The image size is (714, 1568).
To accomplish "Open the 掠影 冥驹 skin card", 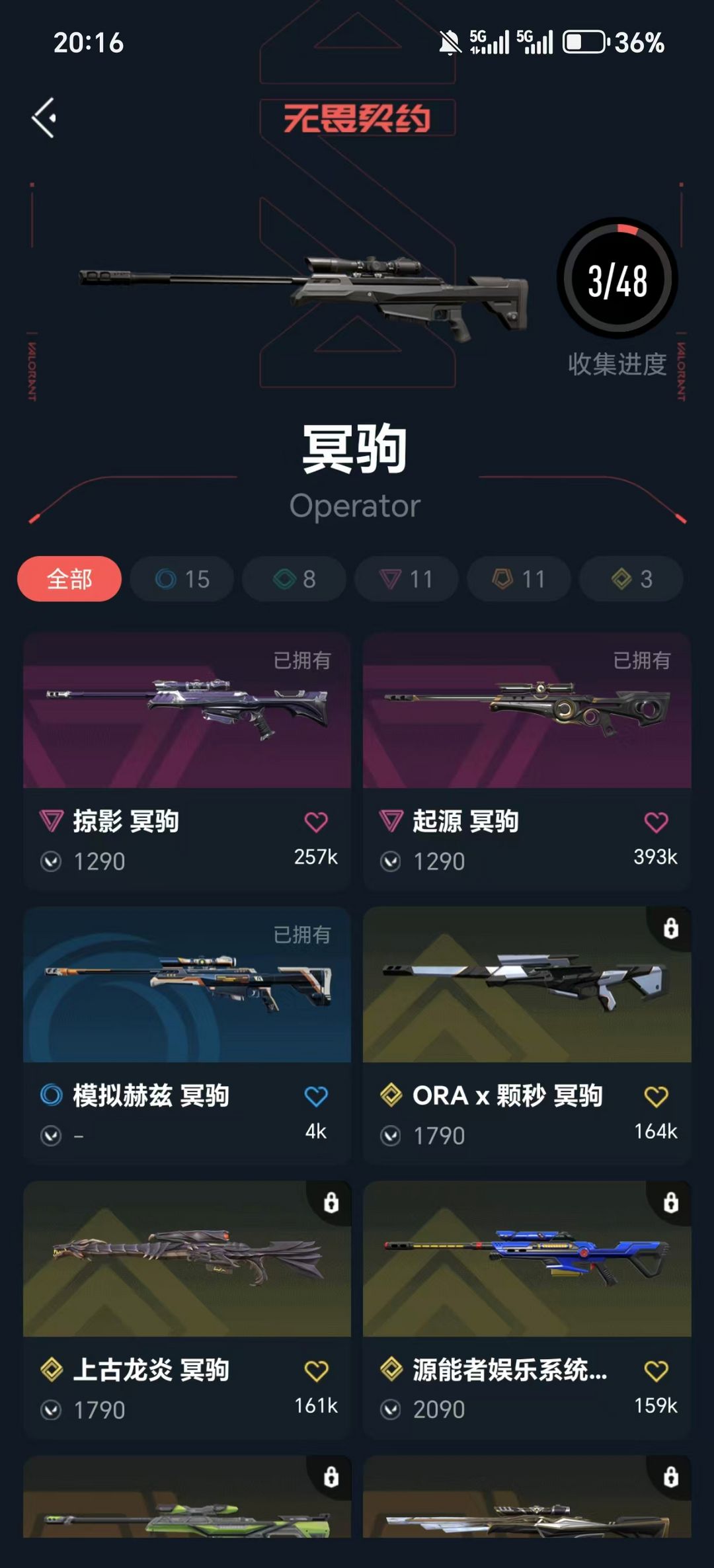I will coord(187,711).
